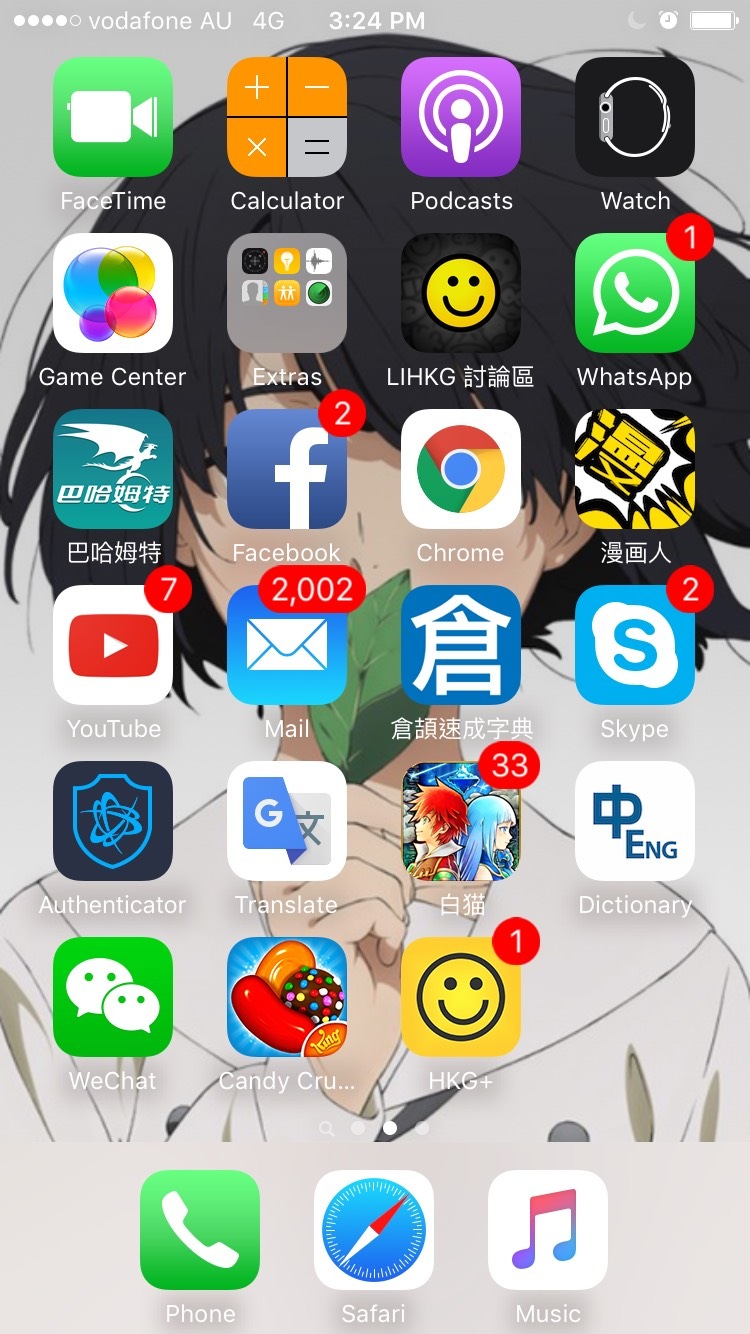Tap the Spotlight search dot indicator
The width and height of the screenshot is (750, 1334).
click(326, 1128)
